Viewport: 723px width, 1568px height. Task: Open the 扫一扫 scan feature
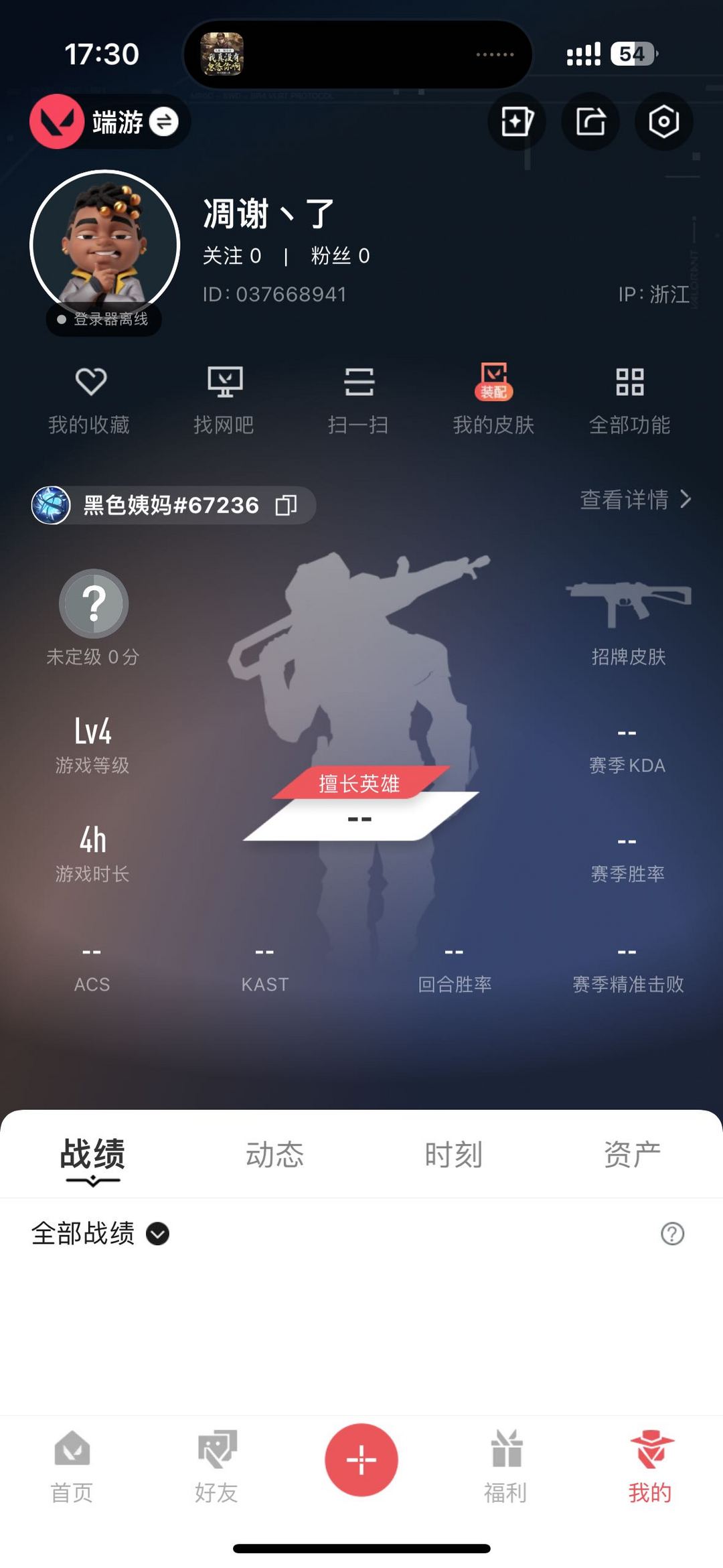coord(359,399)
